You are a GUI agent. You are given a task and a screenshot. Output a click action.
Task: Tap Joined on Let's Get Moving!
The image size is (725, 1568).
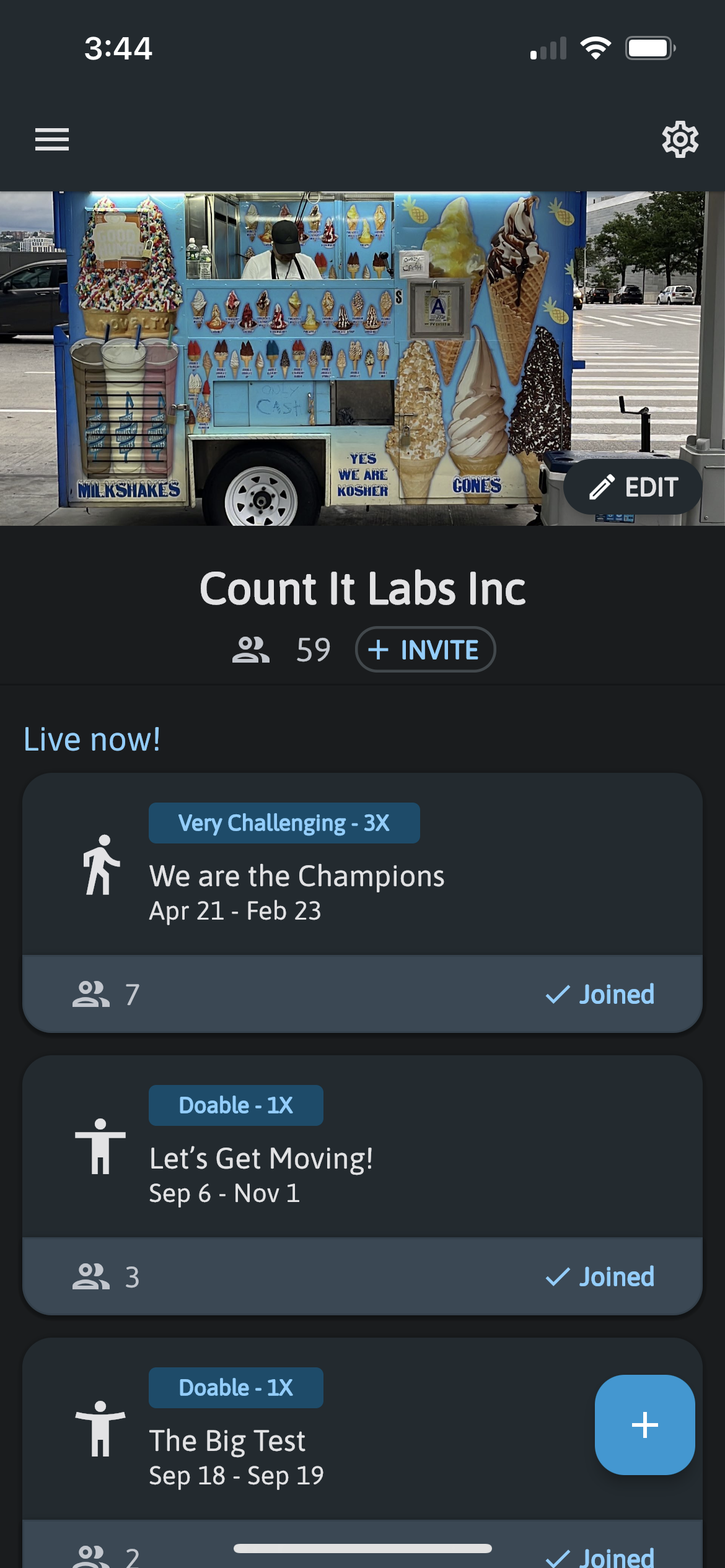(x=600, y=1277)
